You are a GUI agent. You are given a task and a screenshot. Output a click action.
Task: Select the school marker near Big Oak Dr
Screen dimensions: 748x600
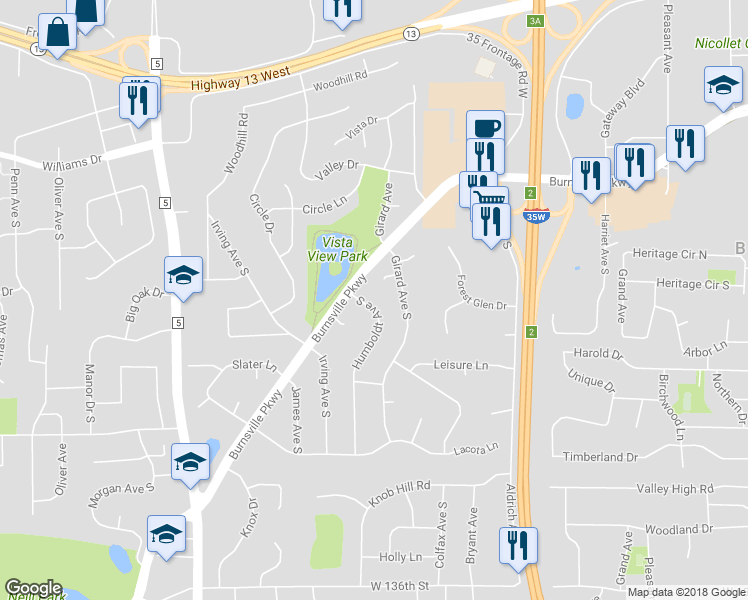[x=184, y=279]
